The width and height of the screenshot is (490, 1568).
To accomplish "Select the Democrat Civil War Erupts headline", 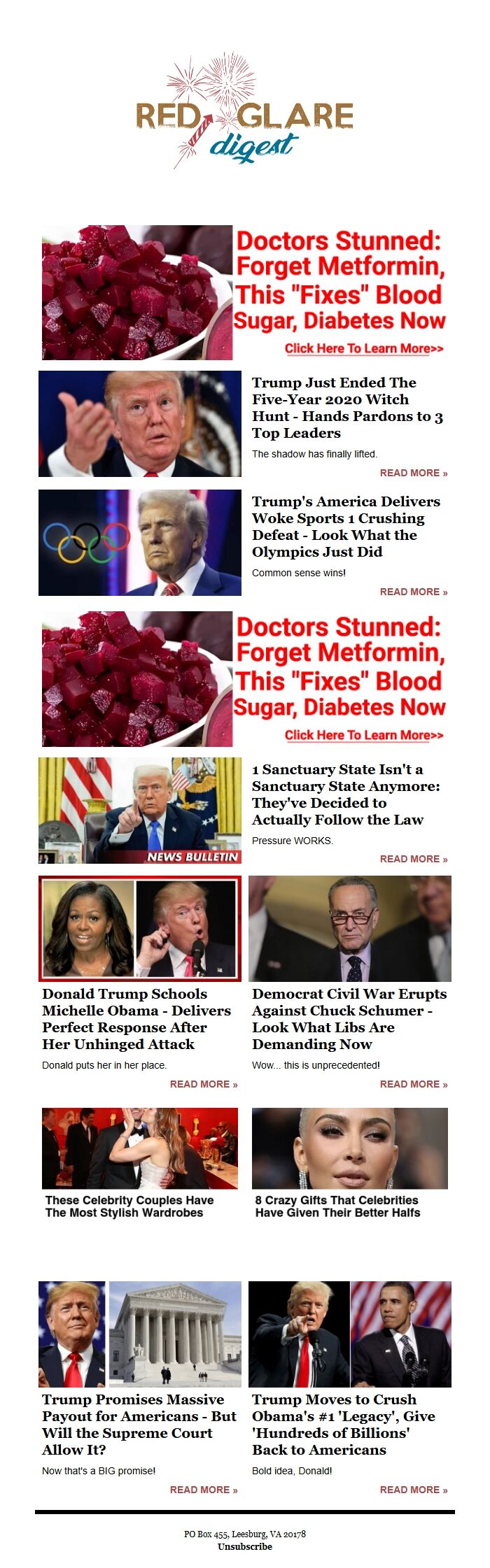I will [x=349, y=1019].
